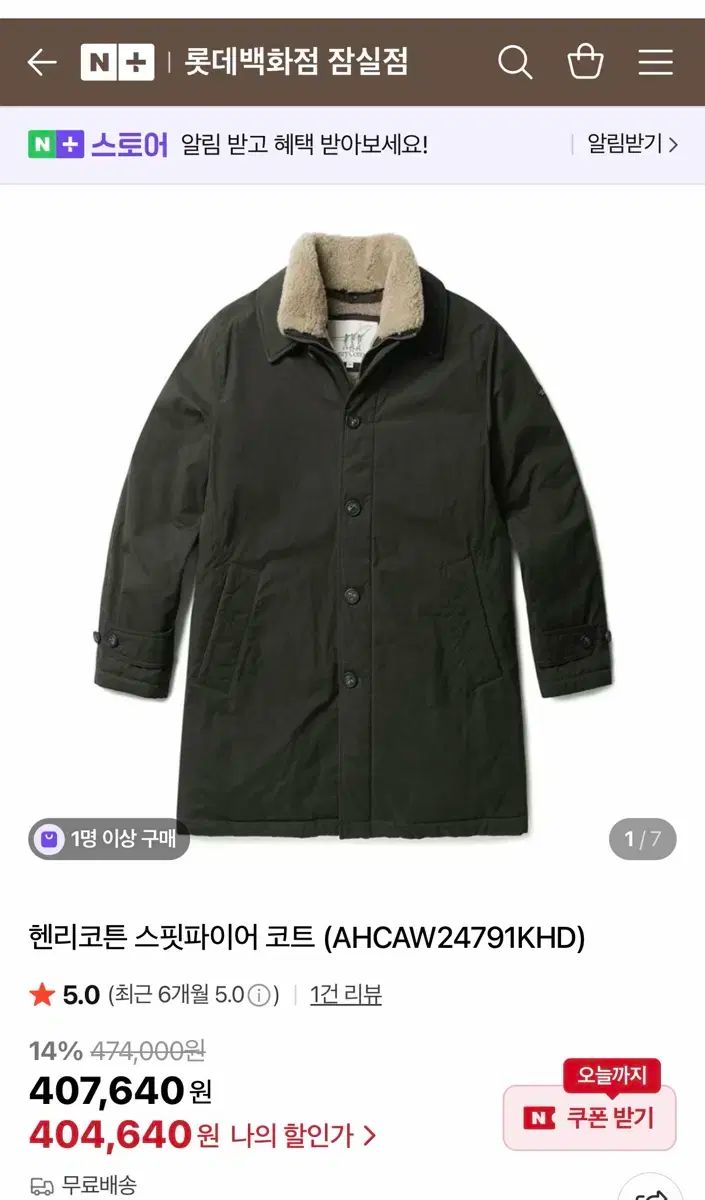Viewport: 705px width, 1200px height.
Task: Tap the N+ logo in the header
Action: (117, 63)
